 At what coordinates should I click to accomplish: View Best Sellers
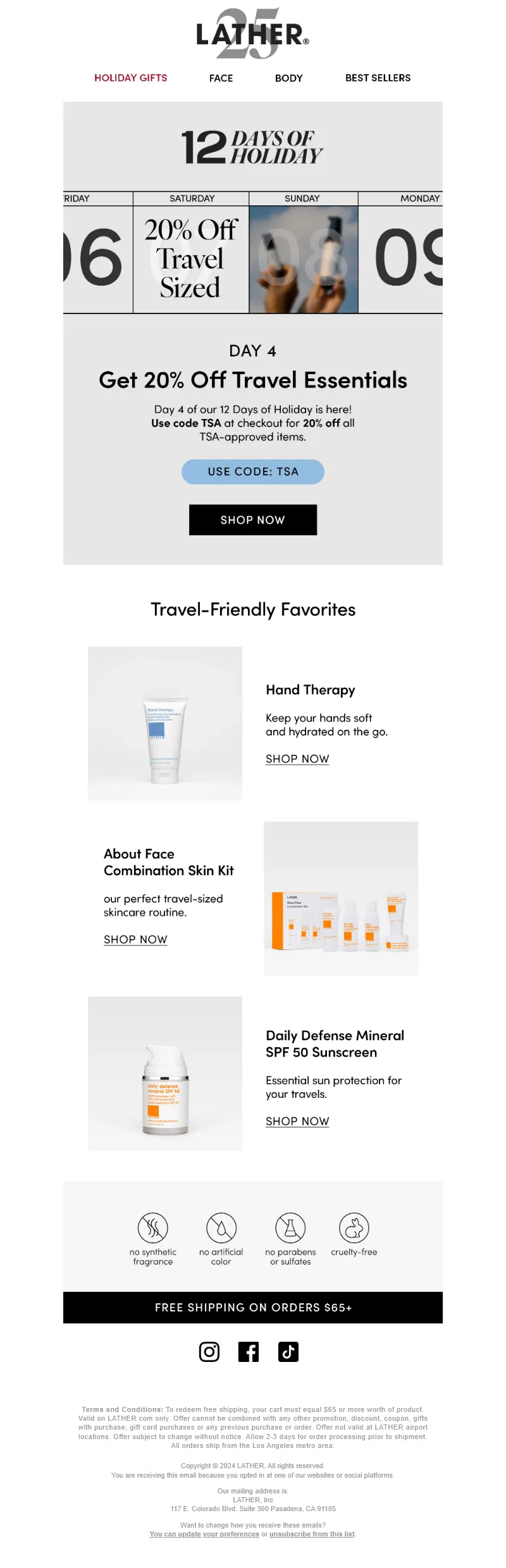(378, 78)
